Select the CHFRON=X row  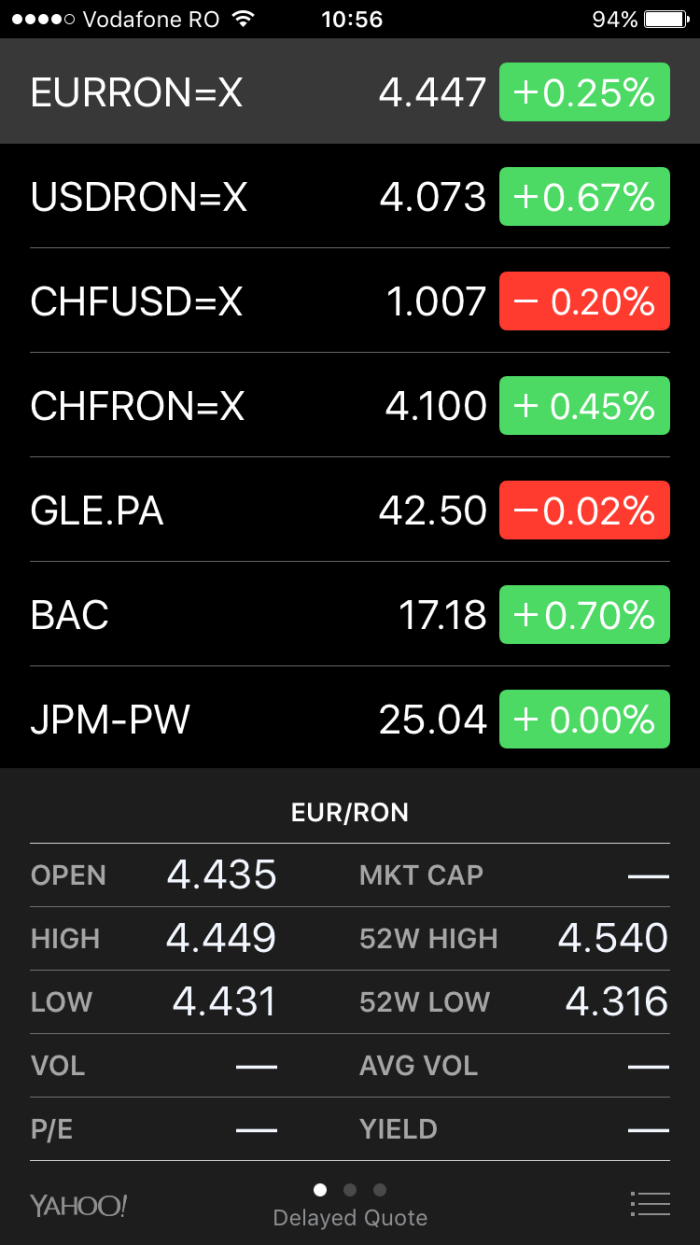click(x=250, y=406)
